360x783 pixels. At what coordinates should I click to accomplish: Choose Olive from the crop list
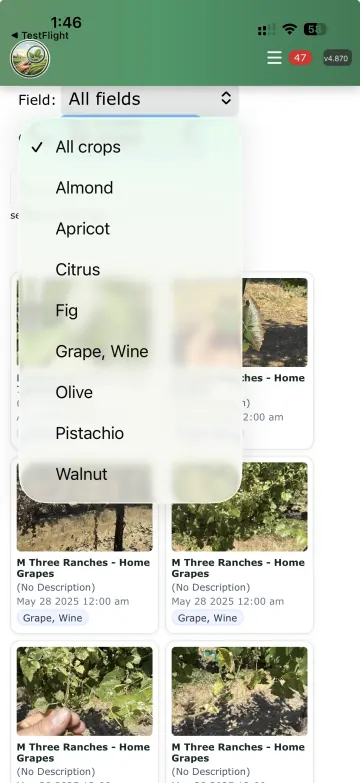pyautogui.click(x=131, y=392)
